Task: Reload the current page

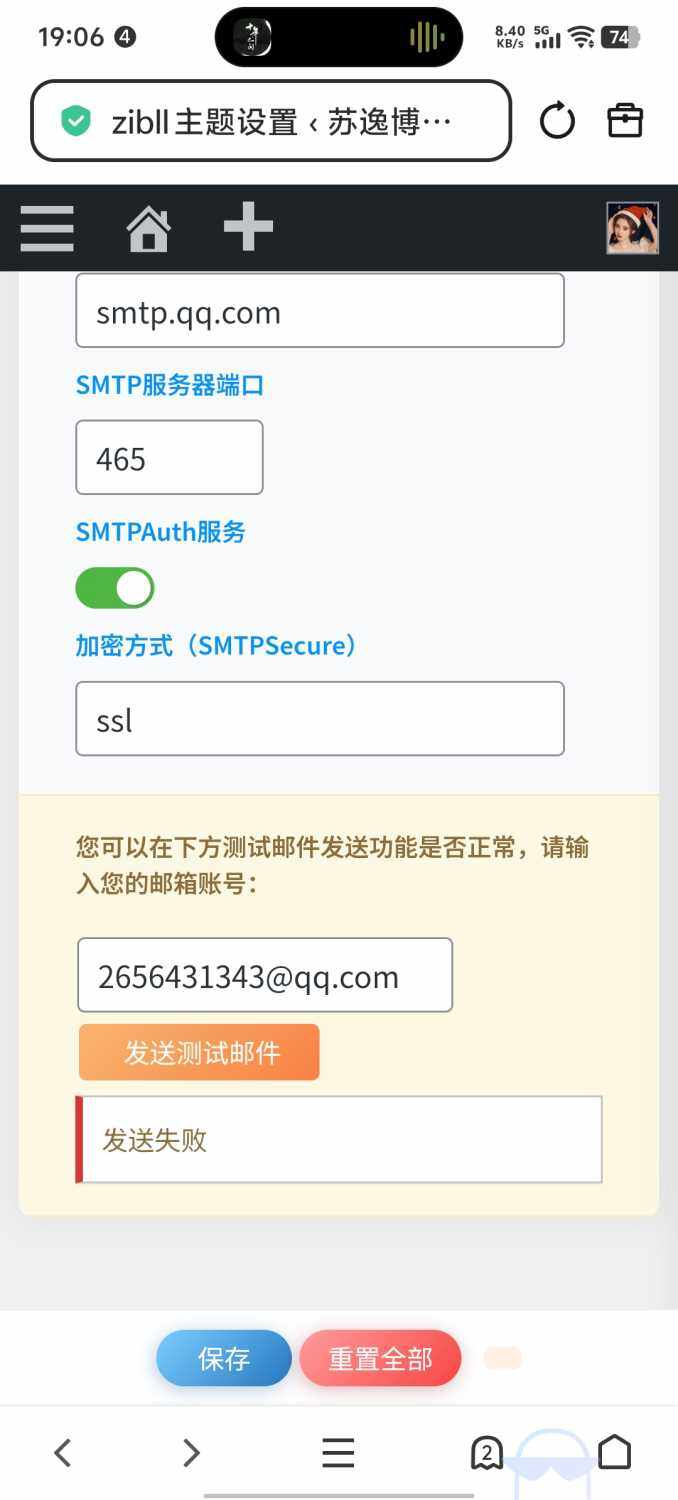Action: [x=557, y=122]
